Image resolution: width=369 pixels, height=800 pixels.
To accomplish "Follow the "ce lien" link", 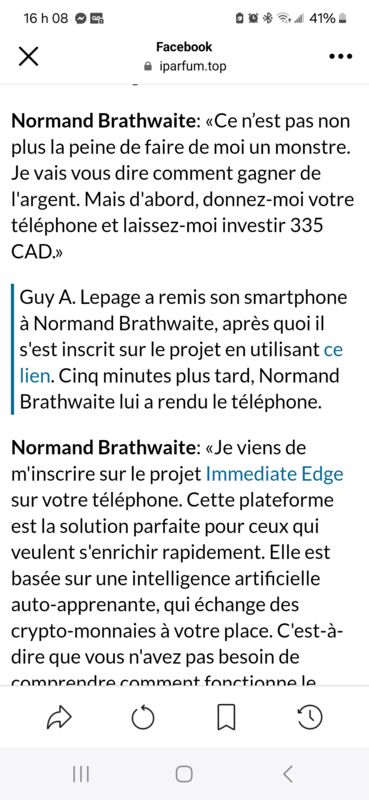I will (36, 377).
